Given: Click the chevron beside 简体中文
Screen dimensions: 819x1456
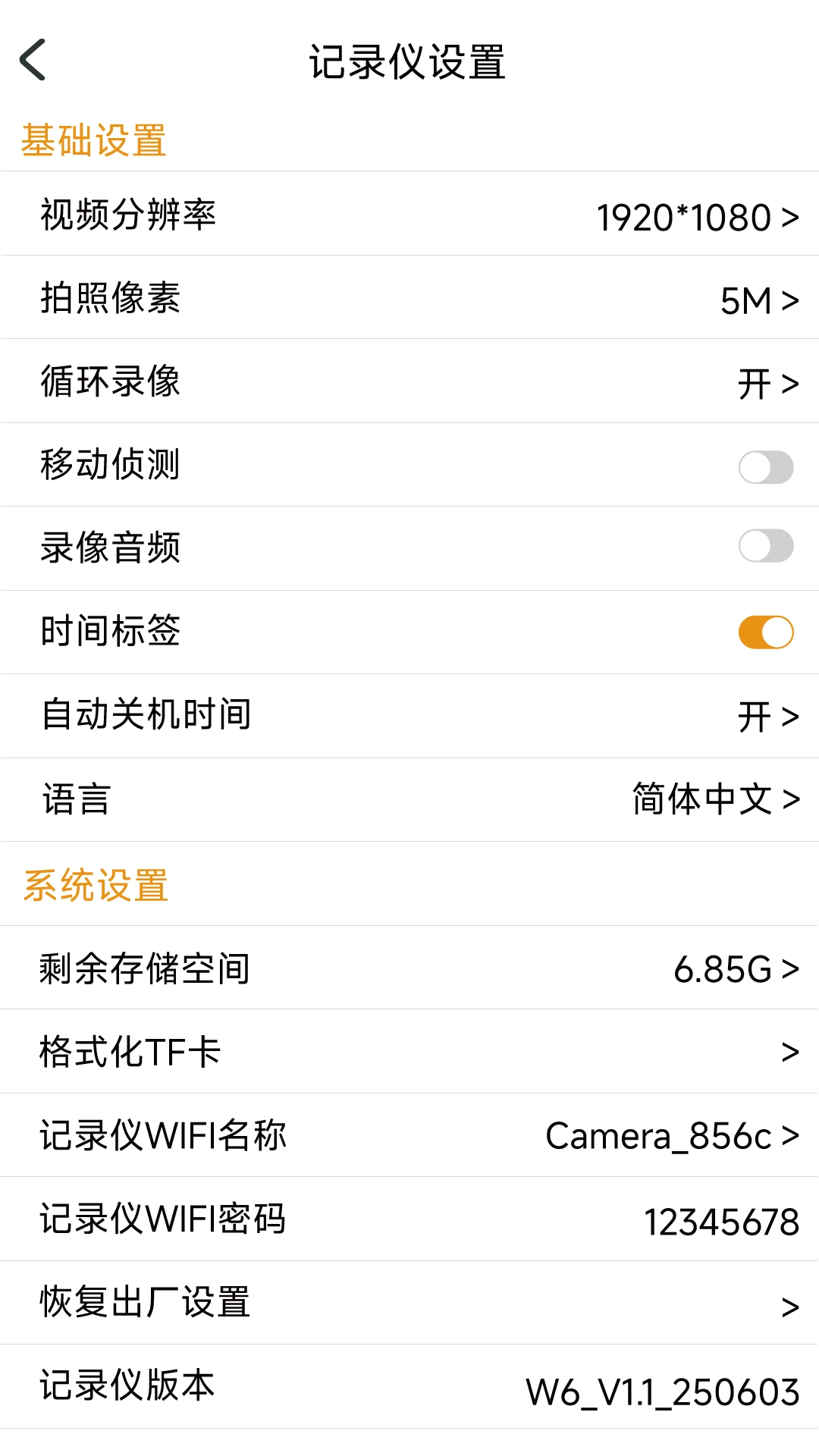Looking at the screenshot, I should coord(790,799).
